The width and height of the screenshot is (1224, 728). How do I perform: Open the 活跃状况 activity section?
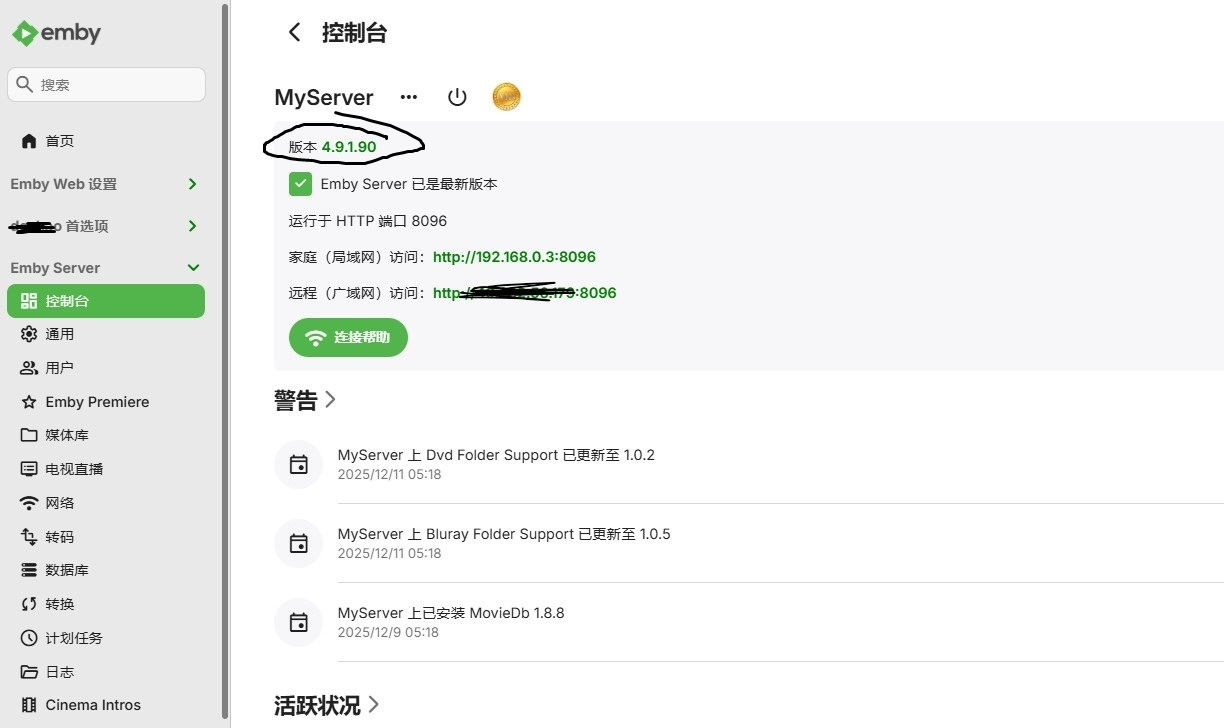point(326,705)
